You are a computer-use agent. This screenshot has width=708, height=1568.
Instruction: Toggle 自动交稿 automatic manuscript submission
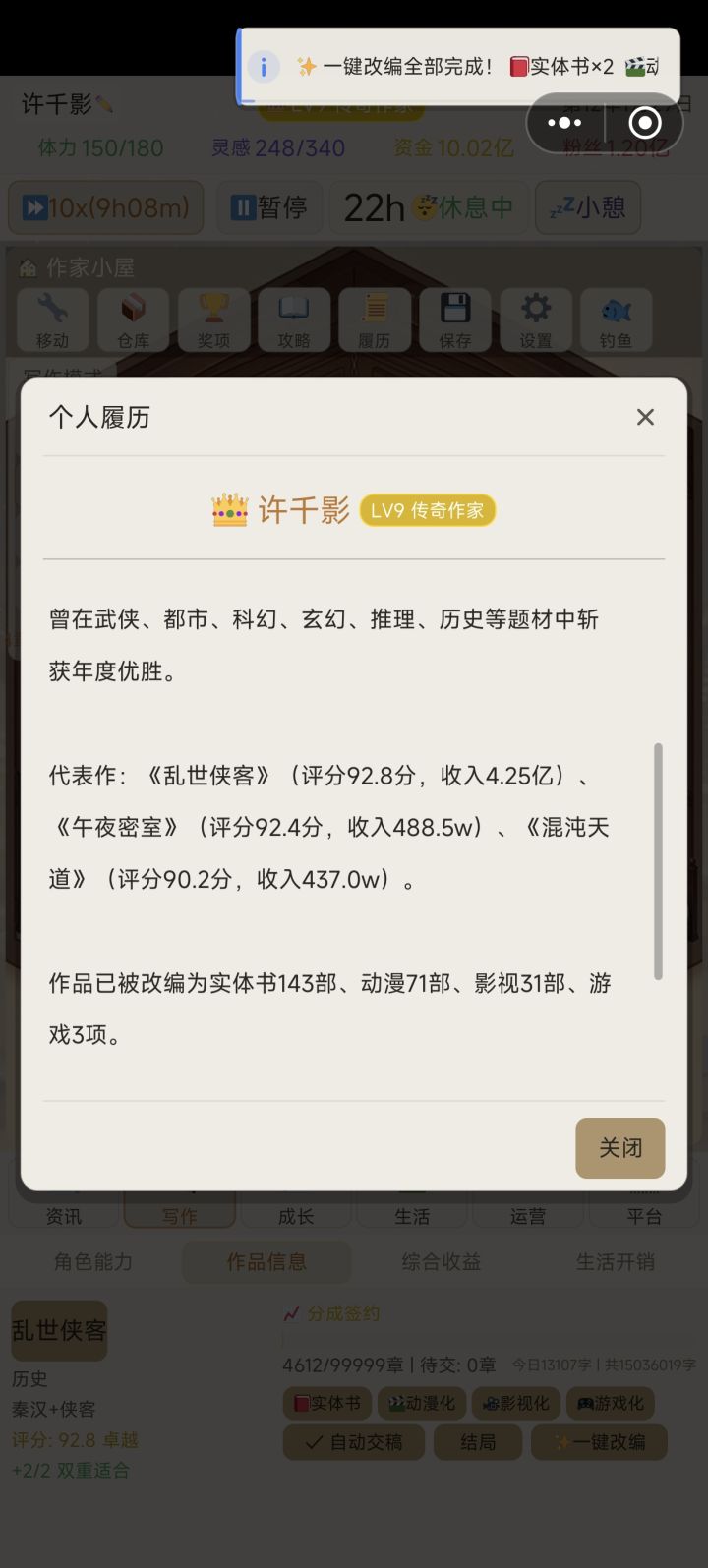(x=353, y=1442)
